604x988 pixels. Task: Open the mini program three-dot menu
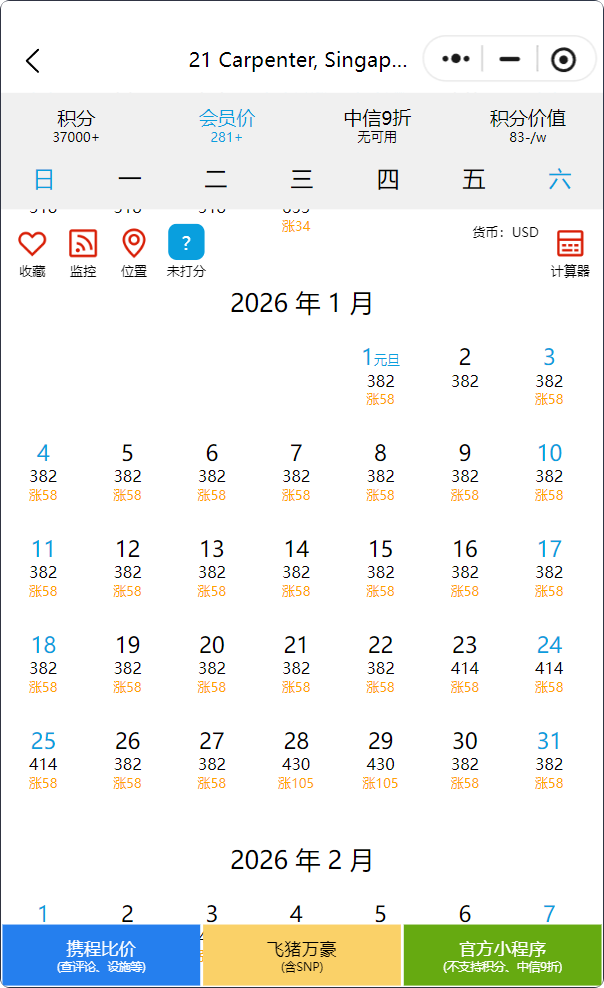pyautogui.click(x=455, y=59)
